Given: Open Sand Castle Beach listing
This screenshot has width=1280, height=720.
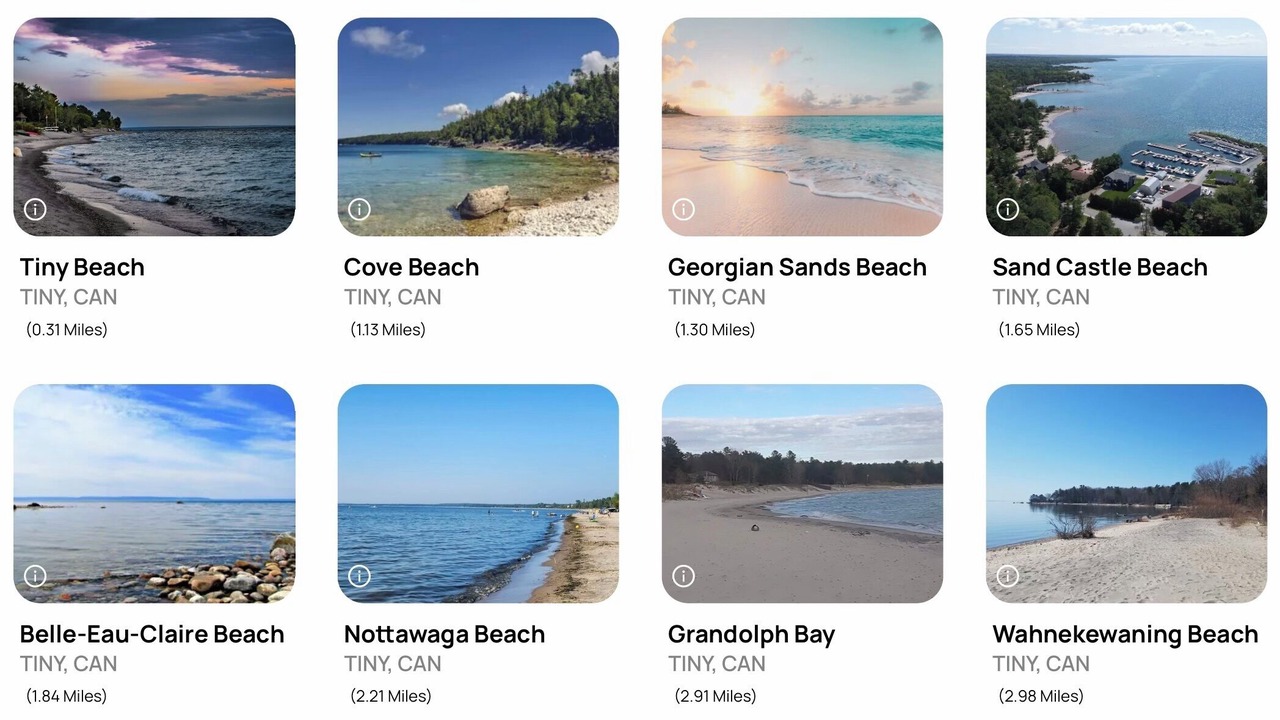Looking at the screenshot, I should tap(1126, 127).
